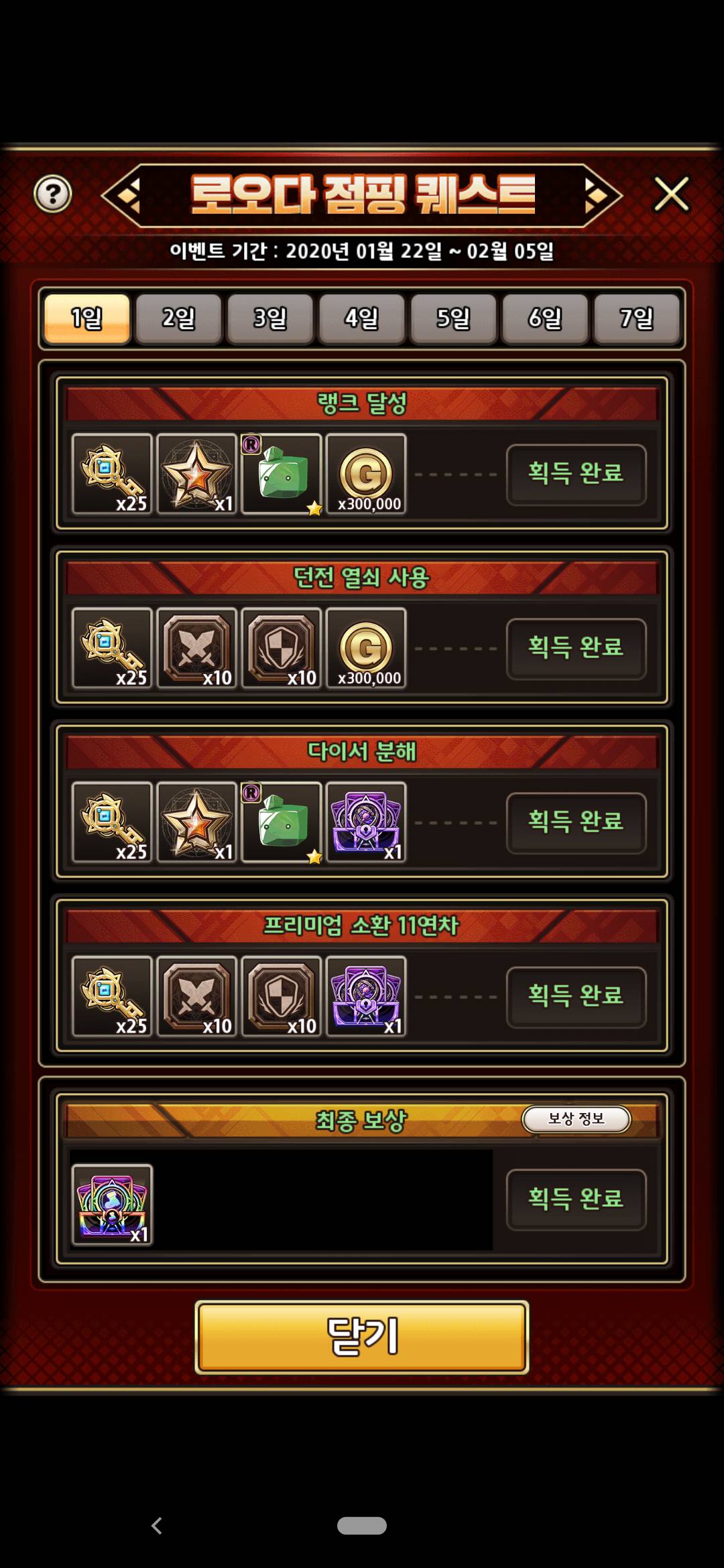The height and width of the screenshot is (1568, 724).
Task: Switch to the 7일 tab
Action: tap(636, 318)
